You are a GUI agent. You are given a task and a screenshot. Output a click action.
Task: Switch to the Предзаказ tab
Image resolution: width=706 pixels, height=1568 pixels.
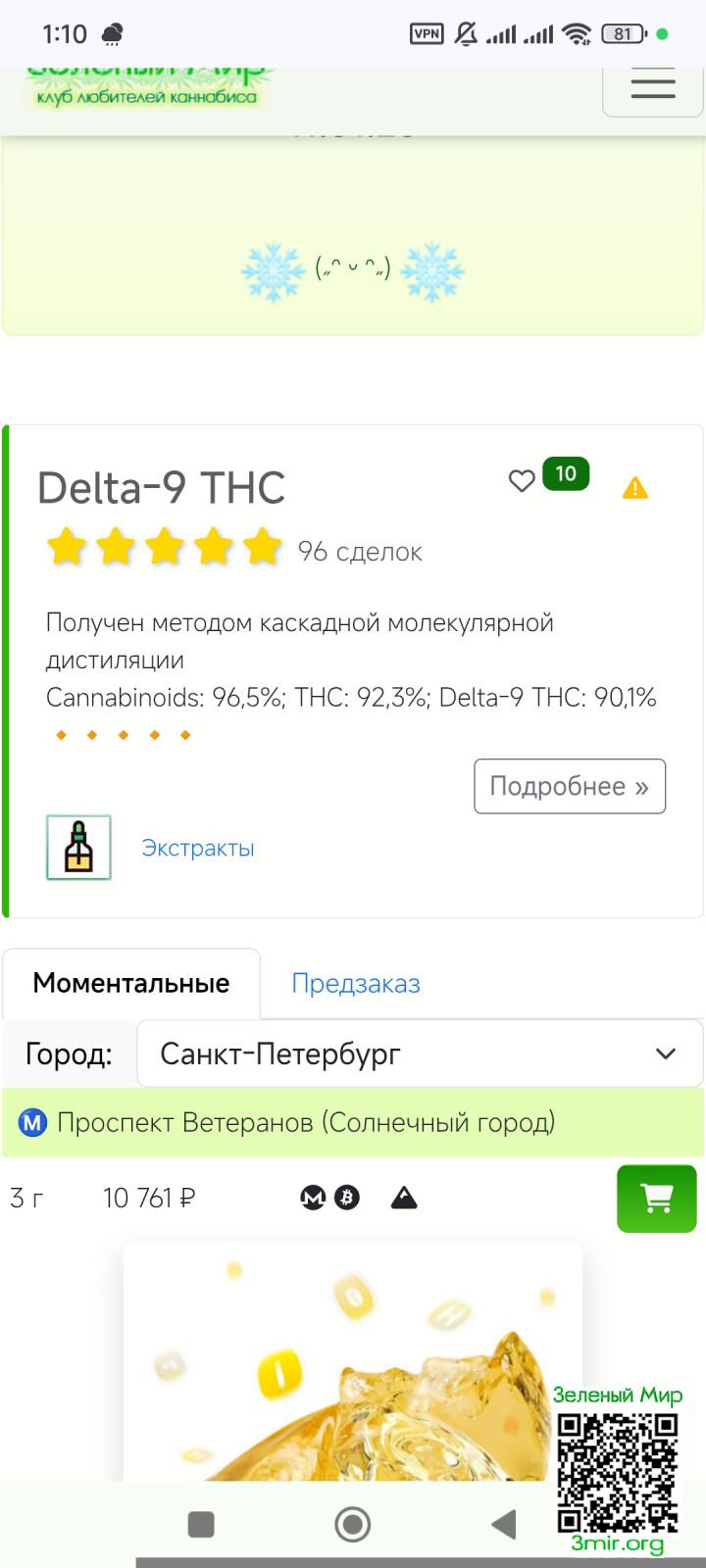pyautogui.click(x=356, y=983)
